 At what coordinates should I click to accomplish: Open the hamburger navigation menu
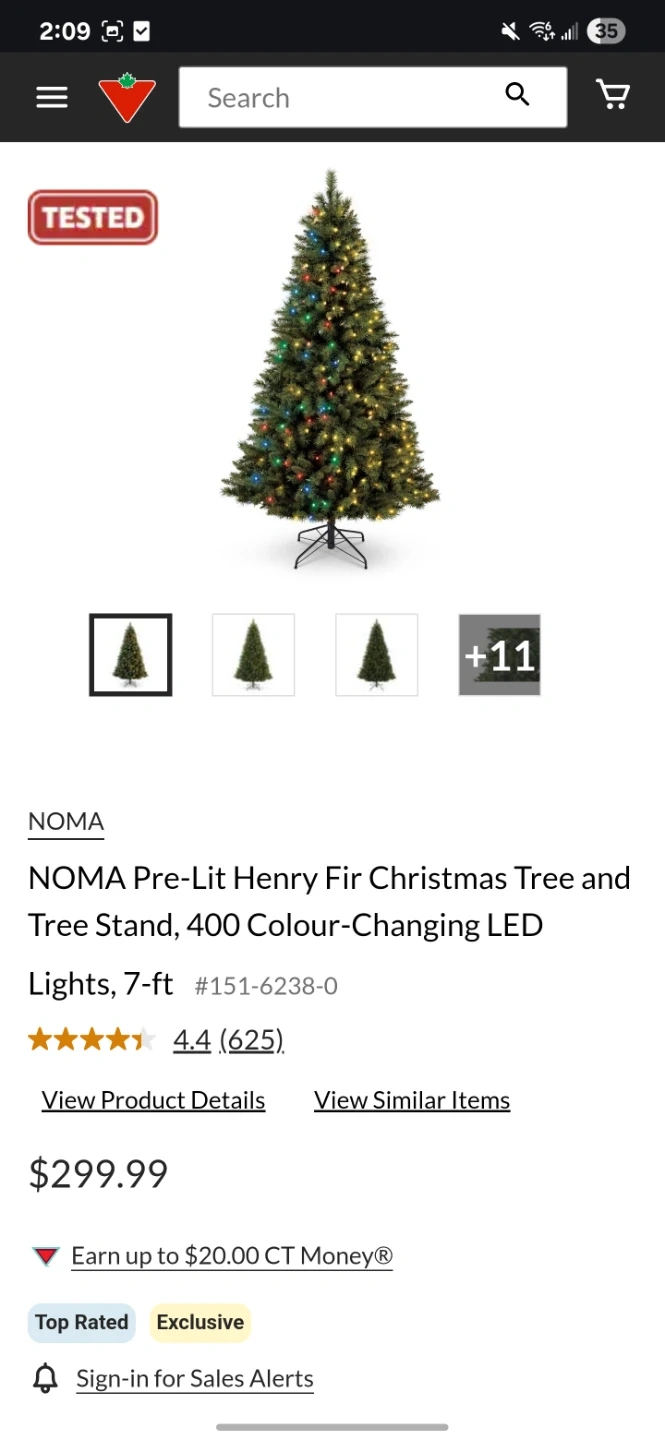52,97
